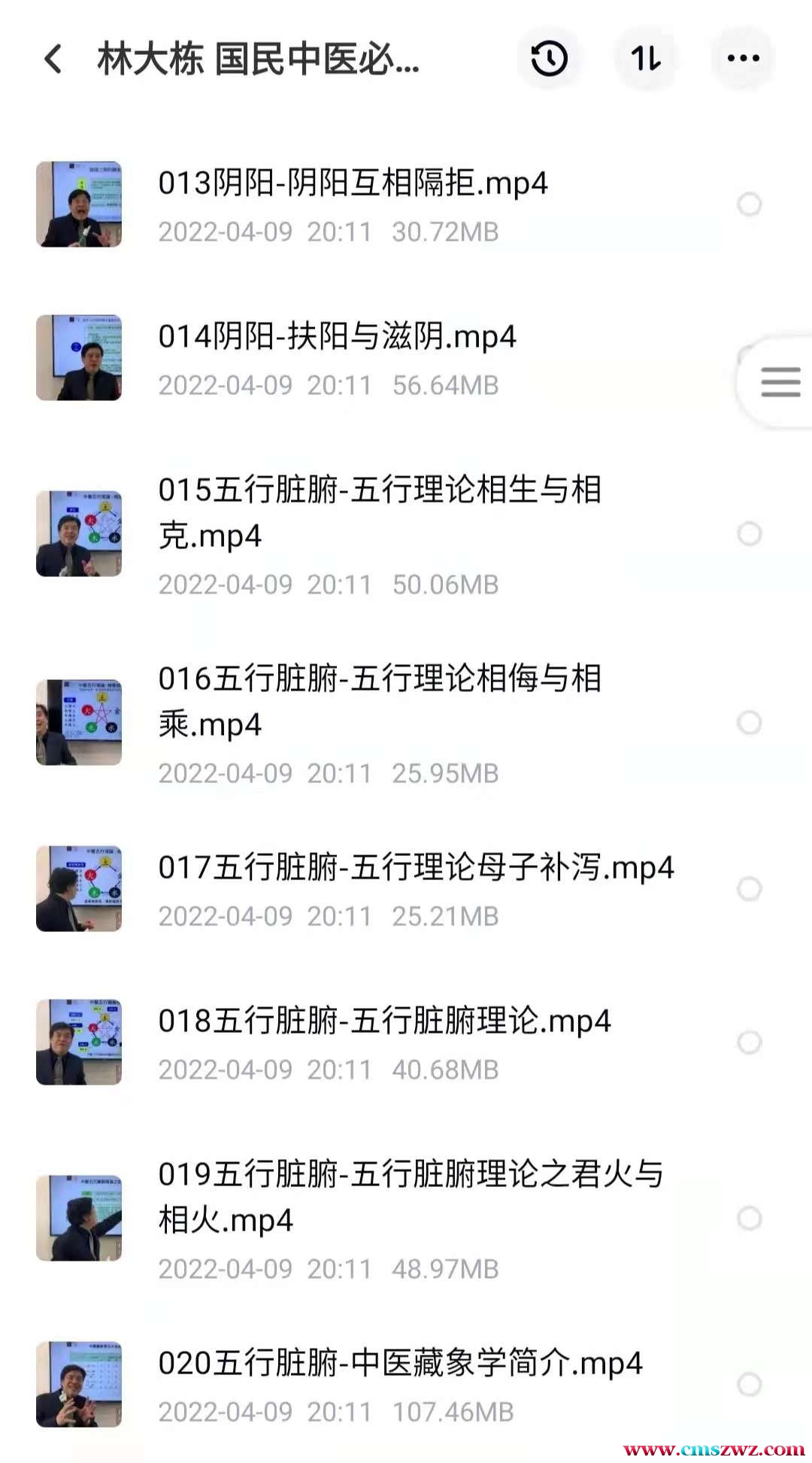Check the box next to 018五行脏腑理论
Screen dimensions: 812x1463
[x=750, y=1043]
